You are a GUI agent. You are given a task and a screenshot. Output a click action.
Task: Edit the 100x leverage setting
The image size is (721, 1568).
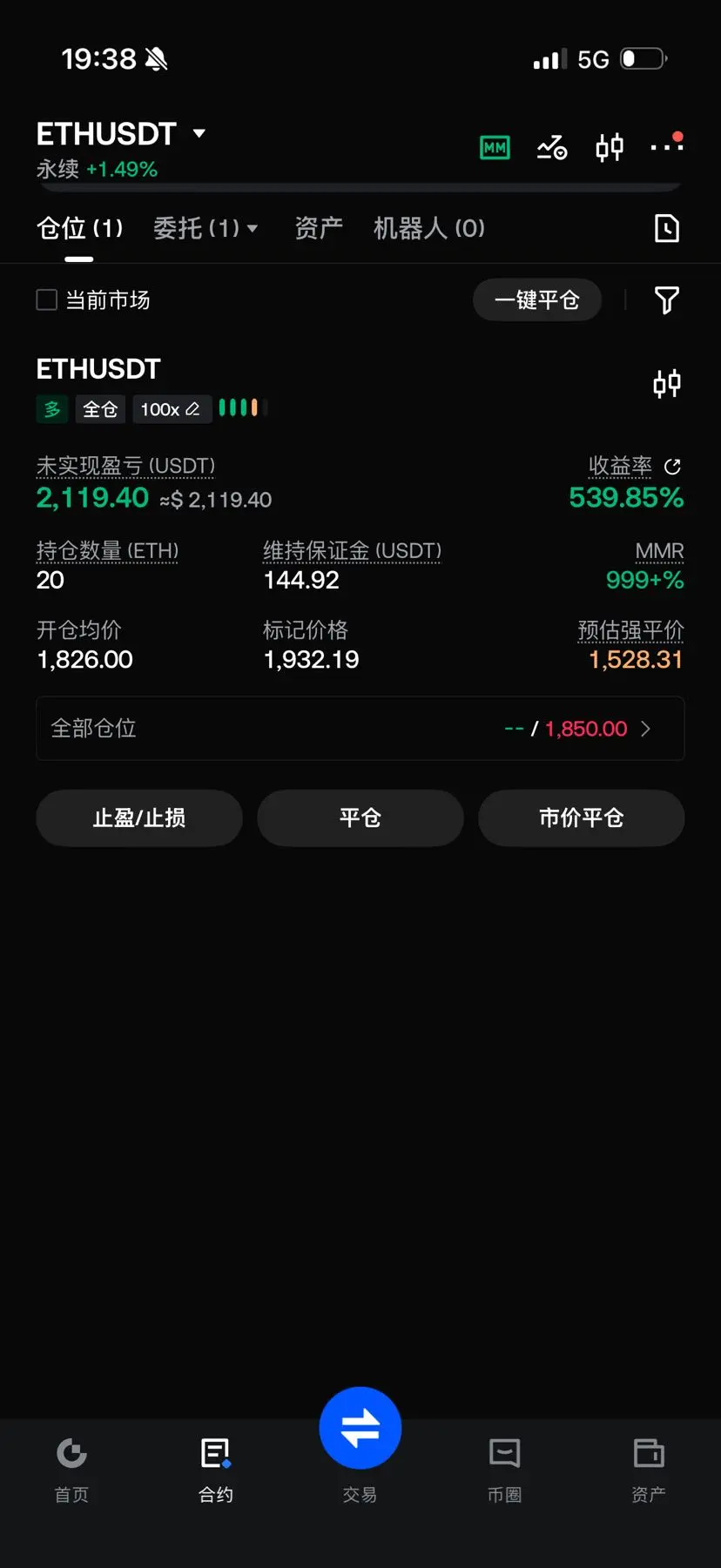pyautogui.click(x=172, y=409)
